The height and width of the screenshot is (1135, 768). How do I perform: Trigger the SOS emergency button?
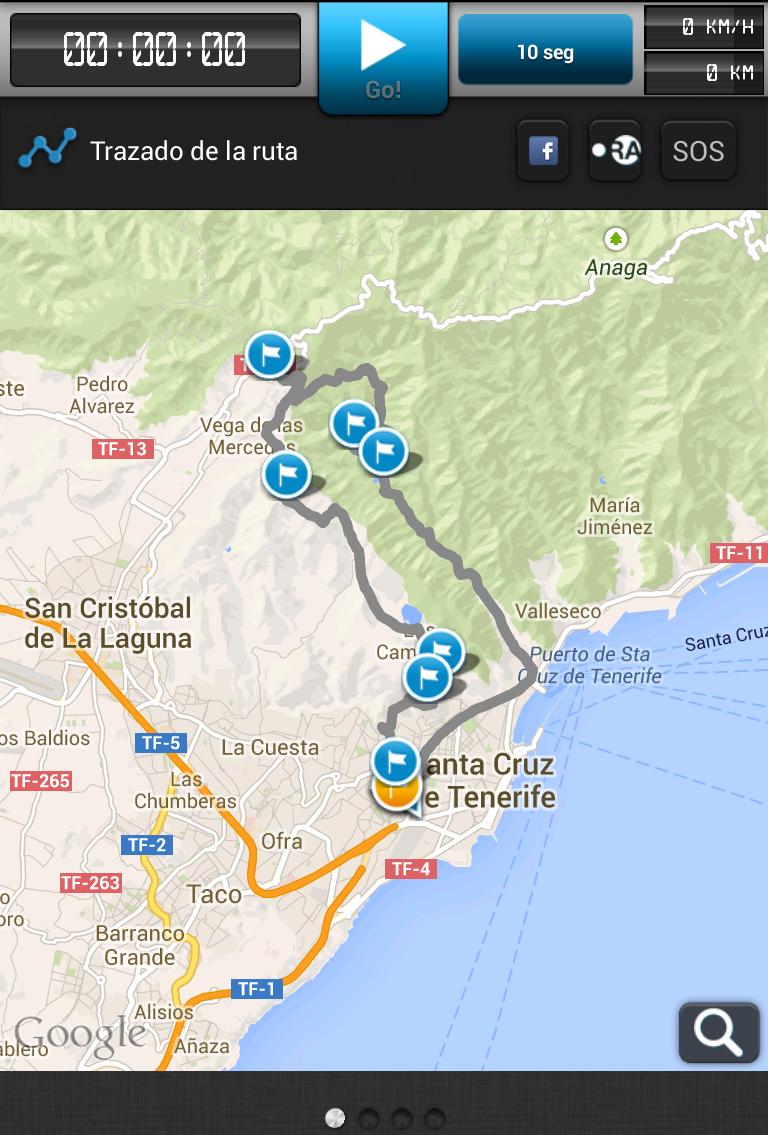coord(698,151)
